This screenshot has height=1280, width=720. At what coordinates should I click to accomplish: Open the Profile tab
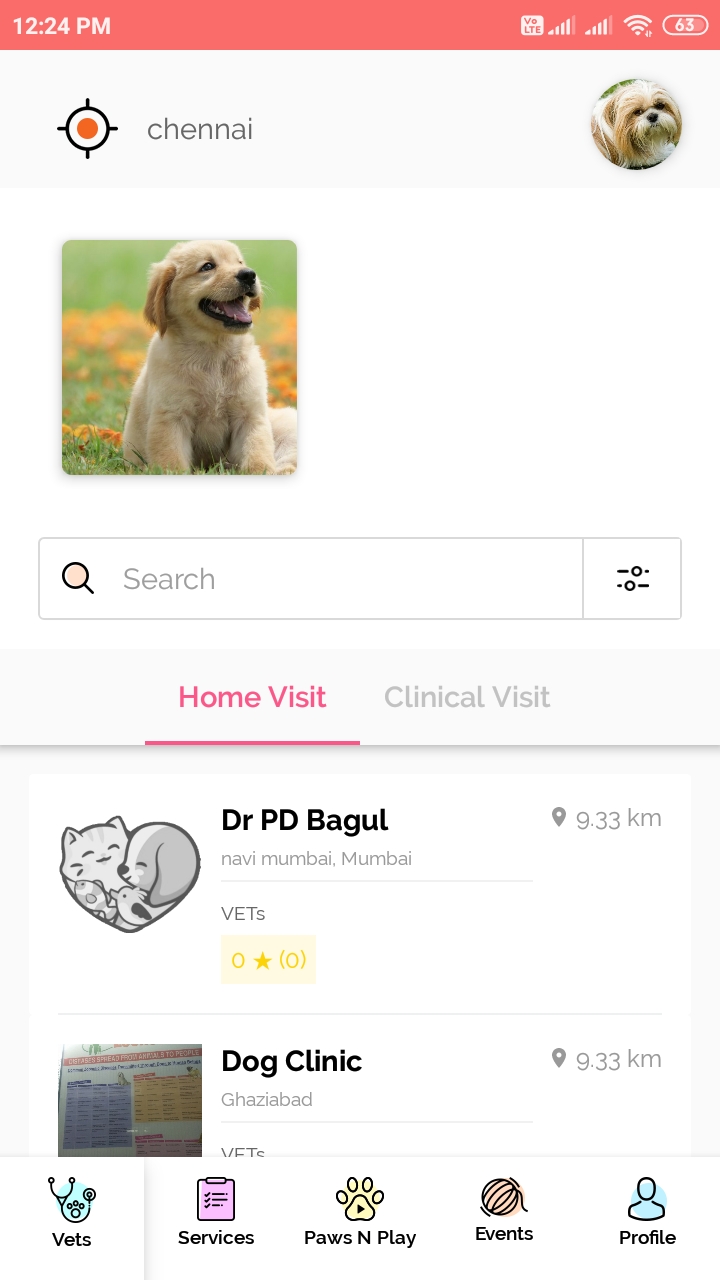point(647,1215)
